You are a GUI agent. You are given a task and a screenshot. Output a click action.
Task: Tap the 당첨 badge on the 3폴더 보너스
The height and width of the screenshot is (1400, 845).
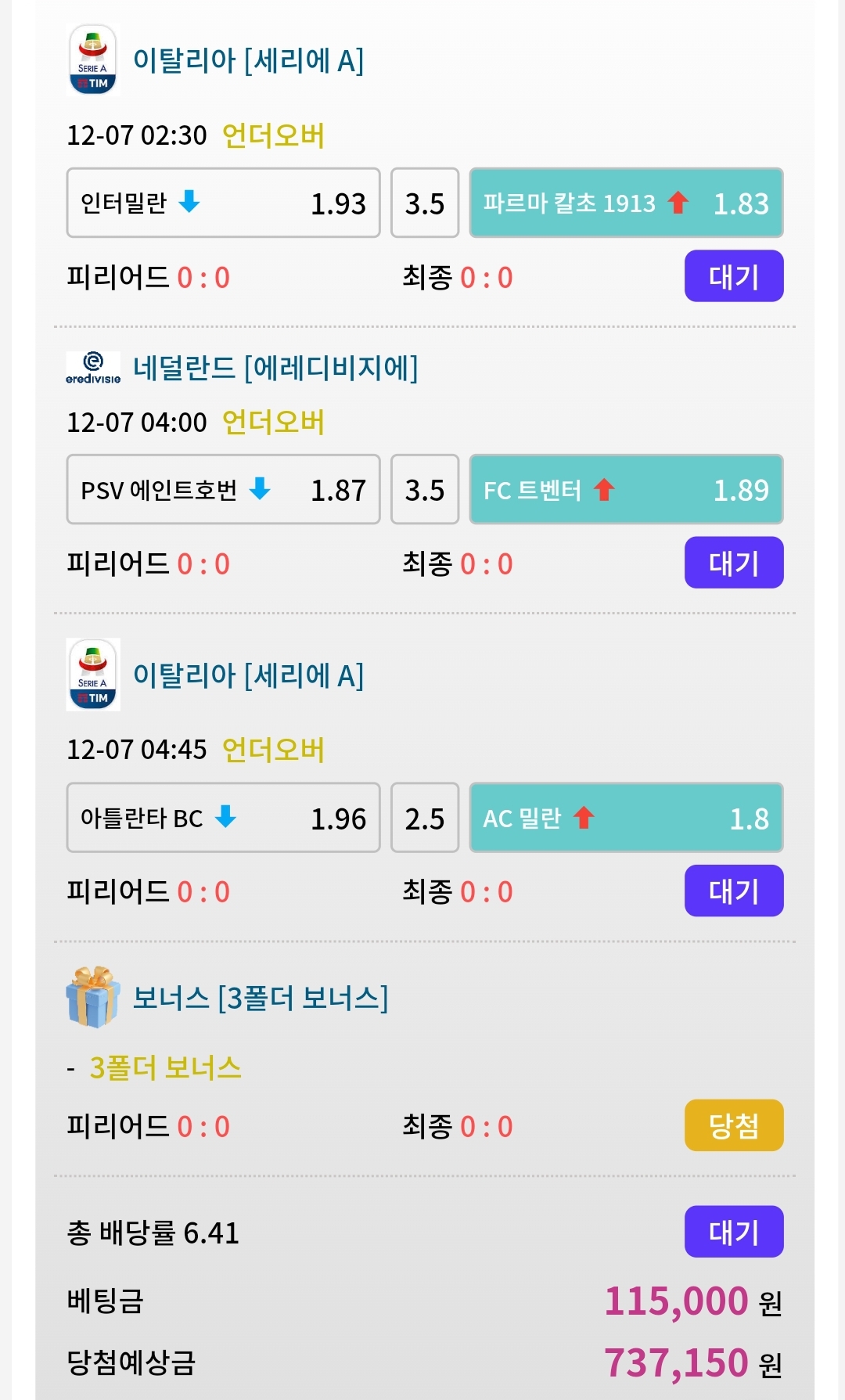tap(734, 1125)
